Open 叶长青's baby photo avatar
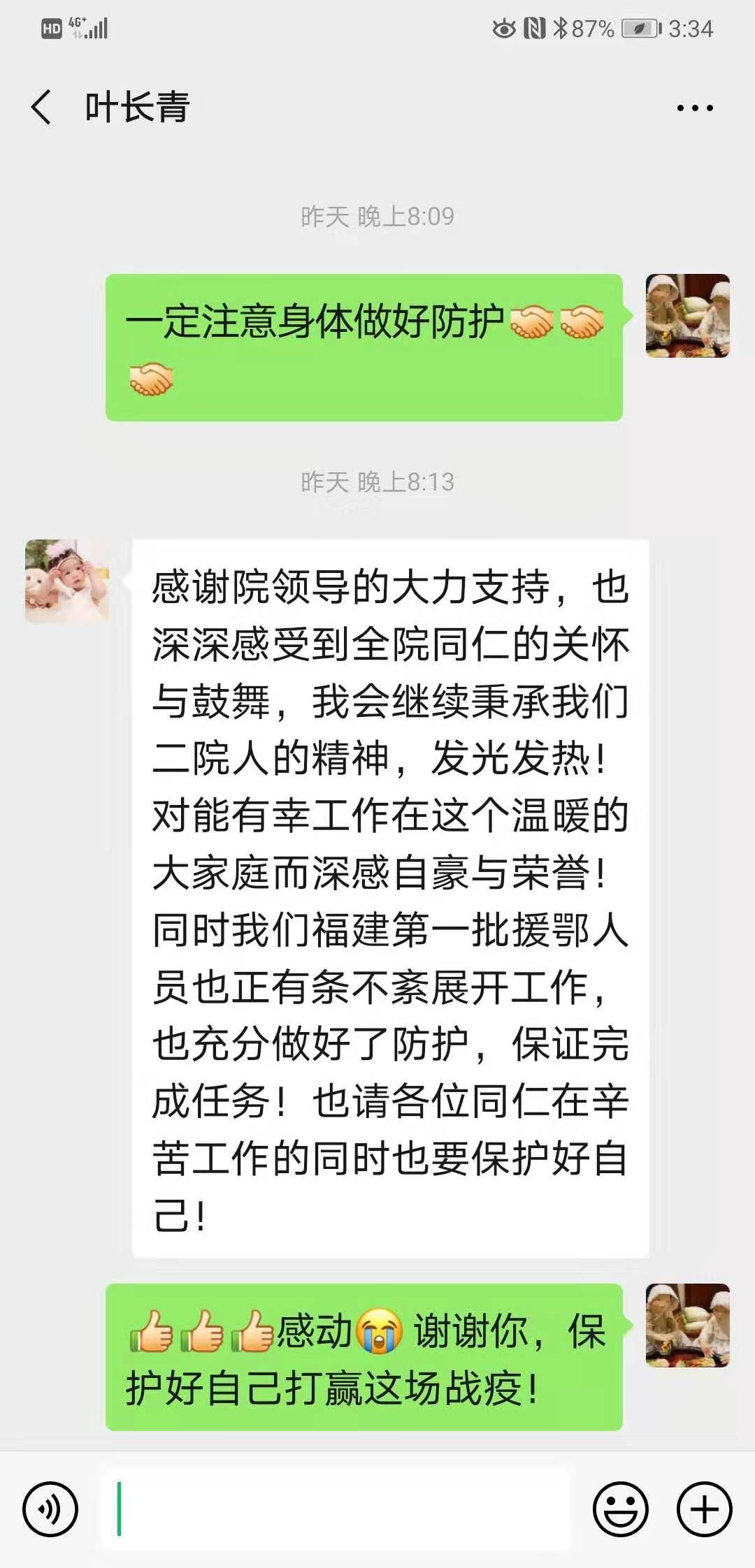The height and width of the screenshot is (1568, 755). pyautogui.click(x=67, y=581)
